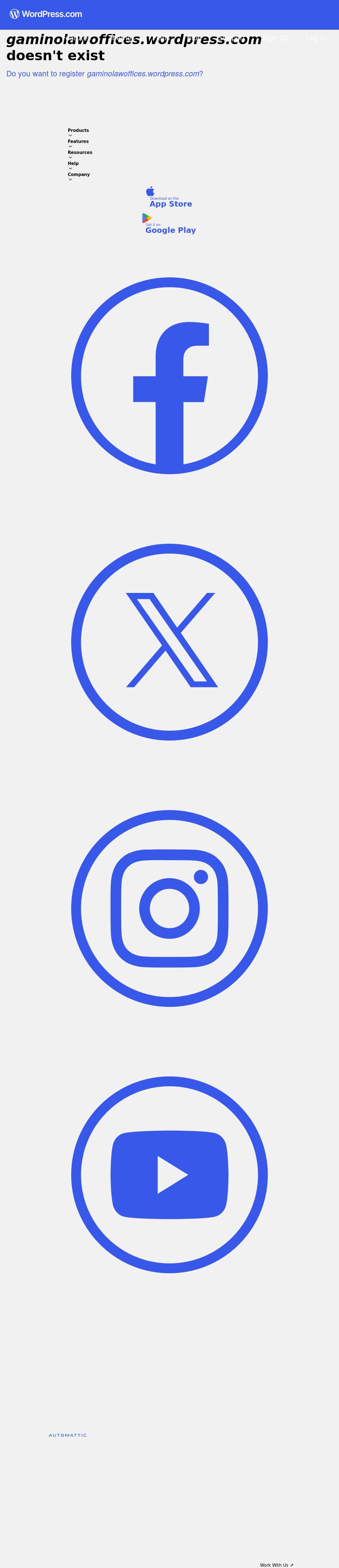The image size is (339, 1568).
Task: Expand the Features footer menu
Action: click(x=78, y=141)
